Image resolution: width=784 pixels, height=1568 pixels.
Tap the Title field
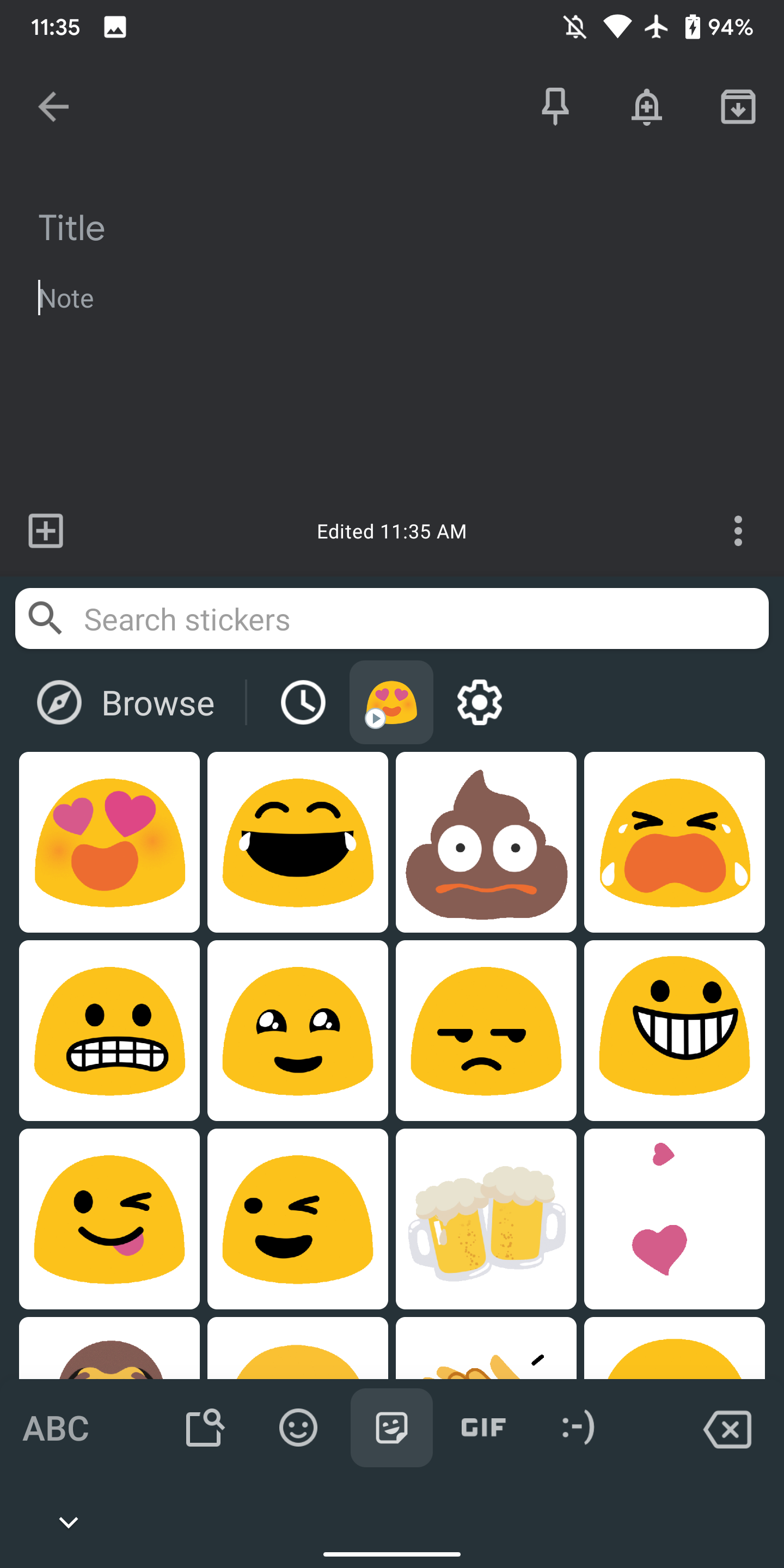pos(243,228)
